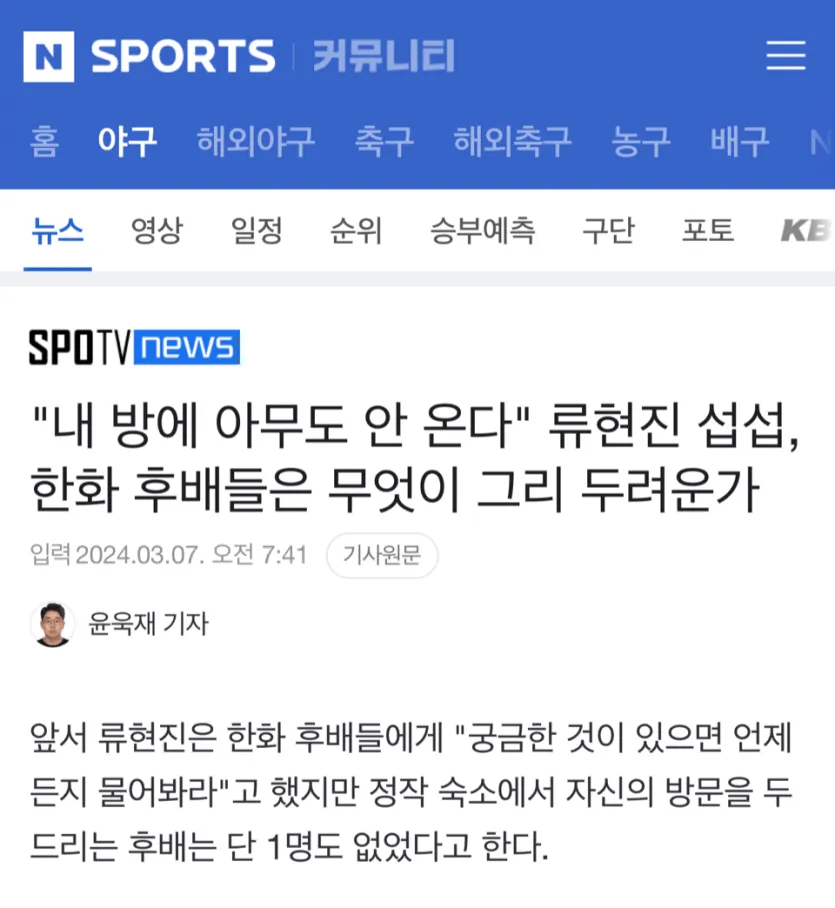Switch to the 축구 category
The width and height of the screenshot is (835, 908).
pos(383,141)
